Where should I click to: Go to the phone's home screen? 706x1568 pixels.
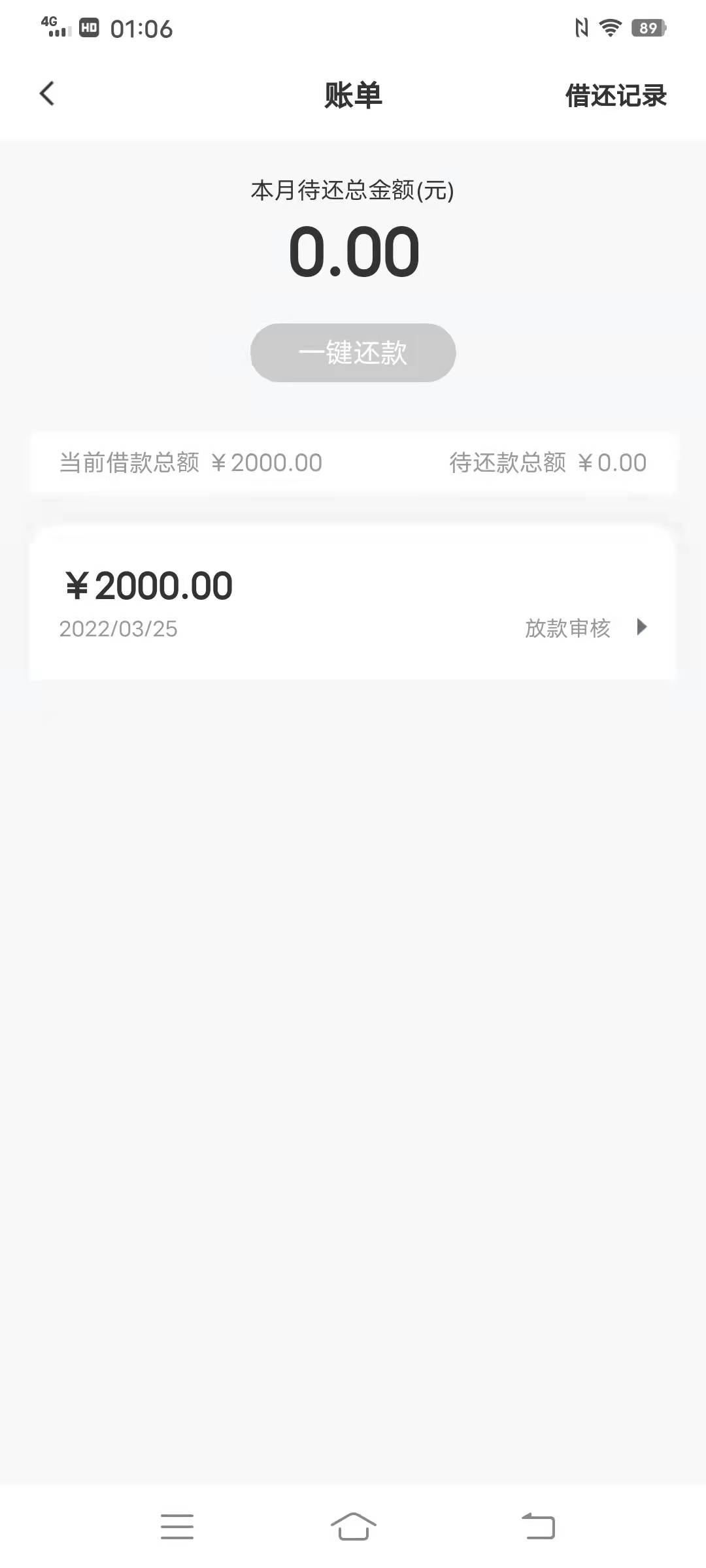click(353, 1526)
